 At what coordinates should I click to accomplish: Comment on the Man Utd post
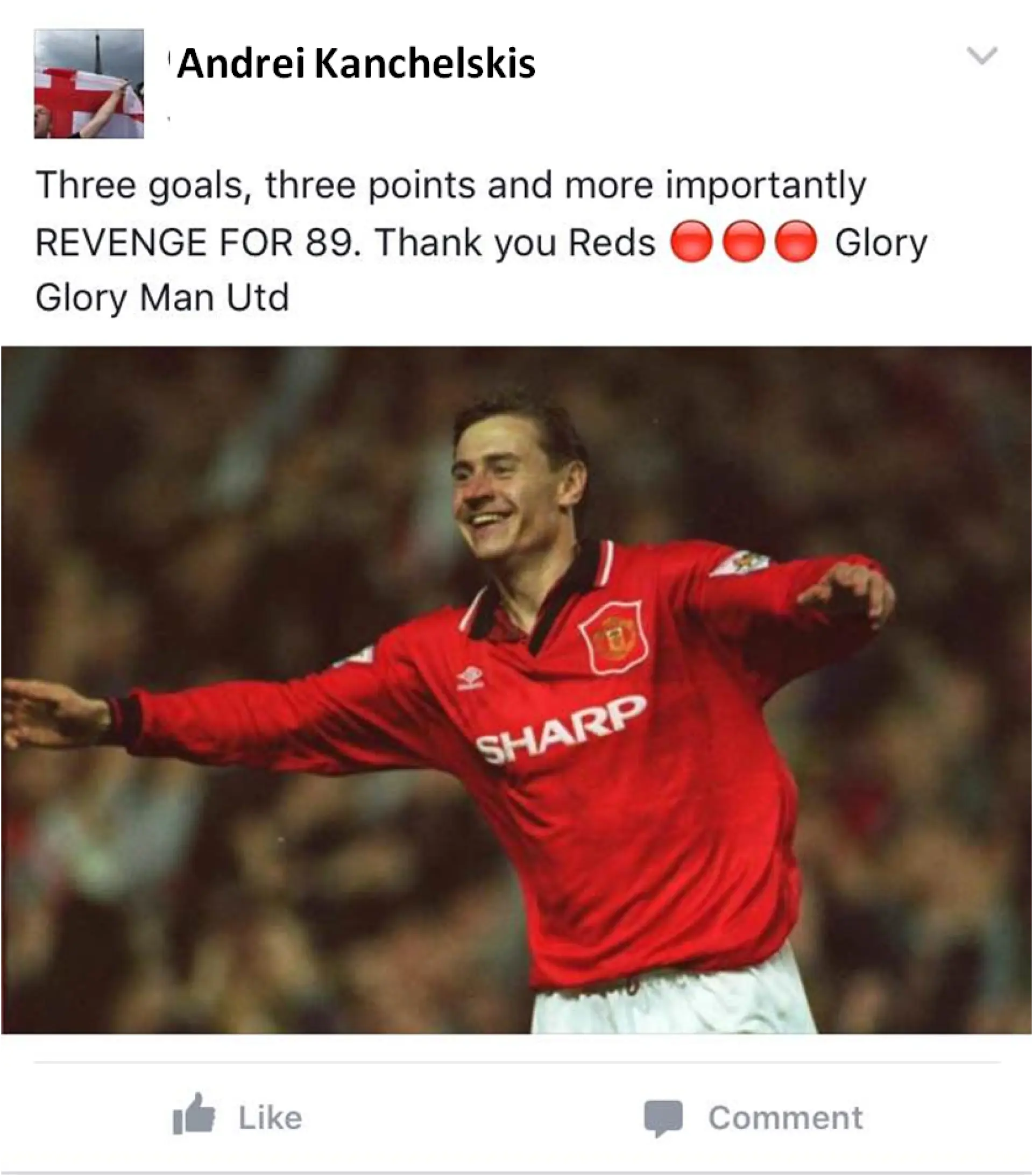[753, 1118]
